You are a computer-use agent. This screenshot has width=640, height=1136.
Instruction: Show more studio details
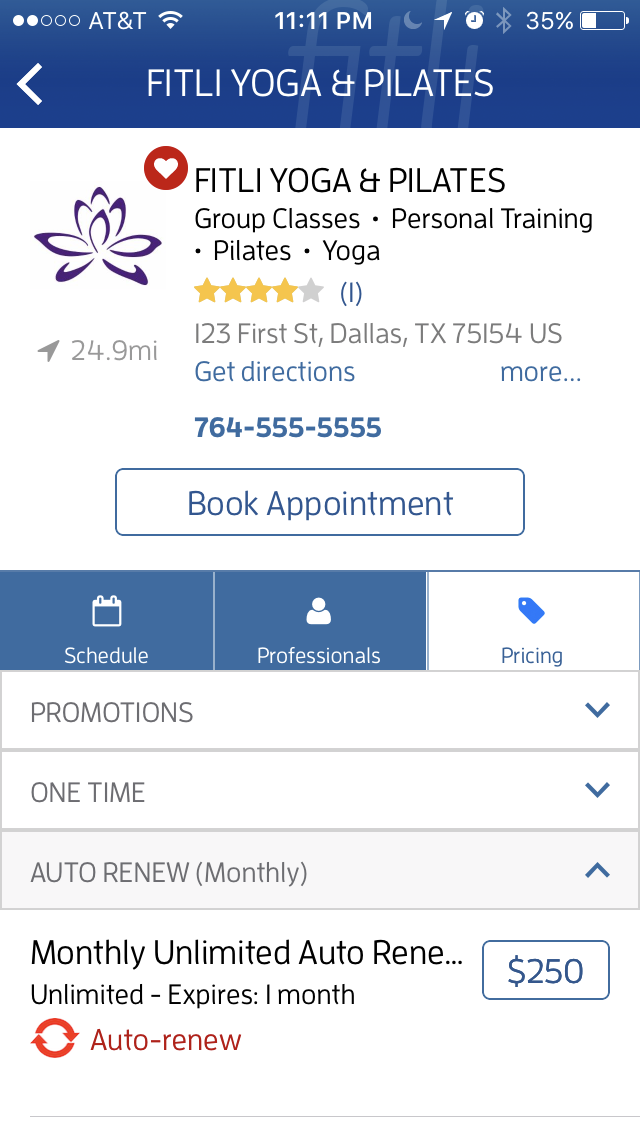pos(540,372)
